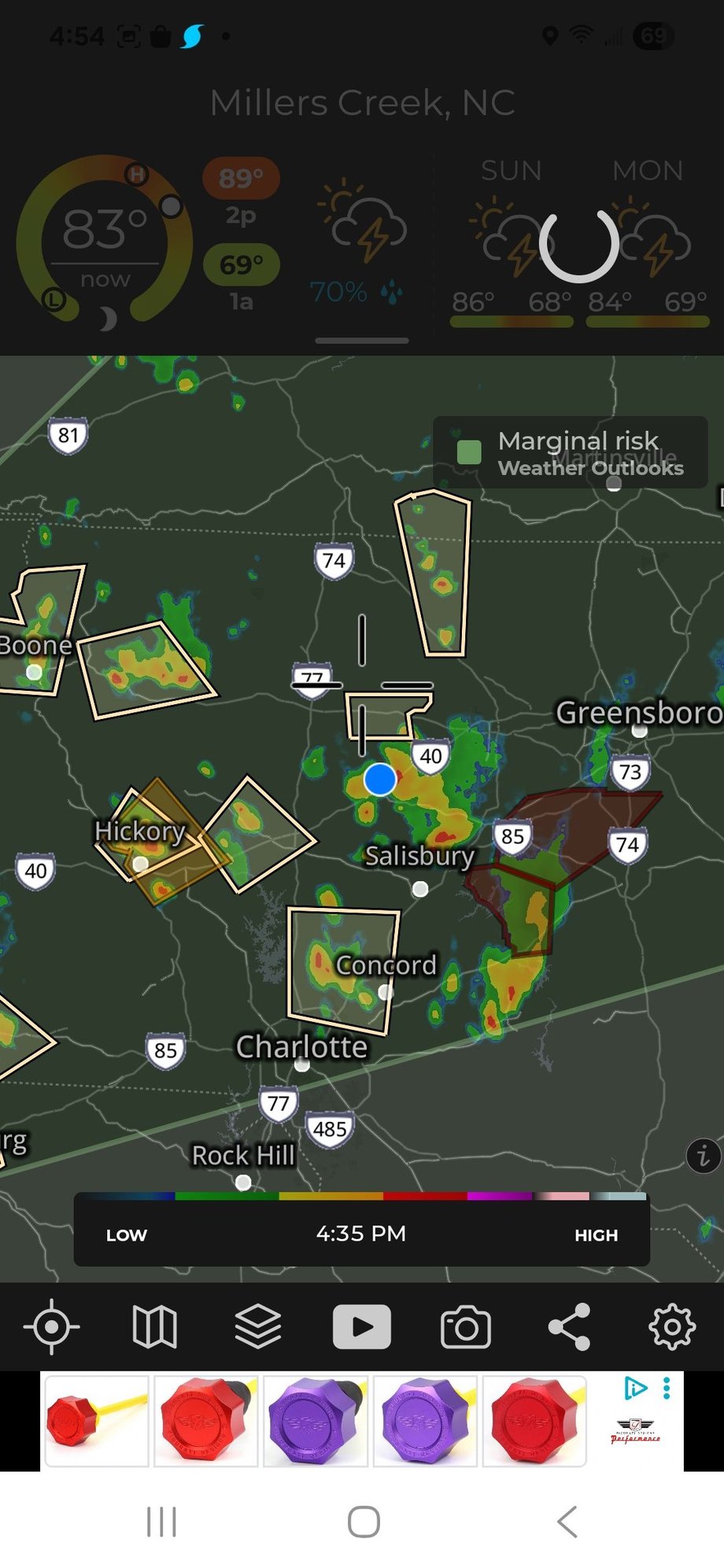Open the map type selector
This screenshot has height=1568, width=724.
[155, 1326]
